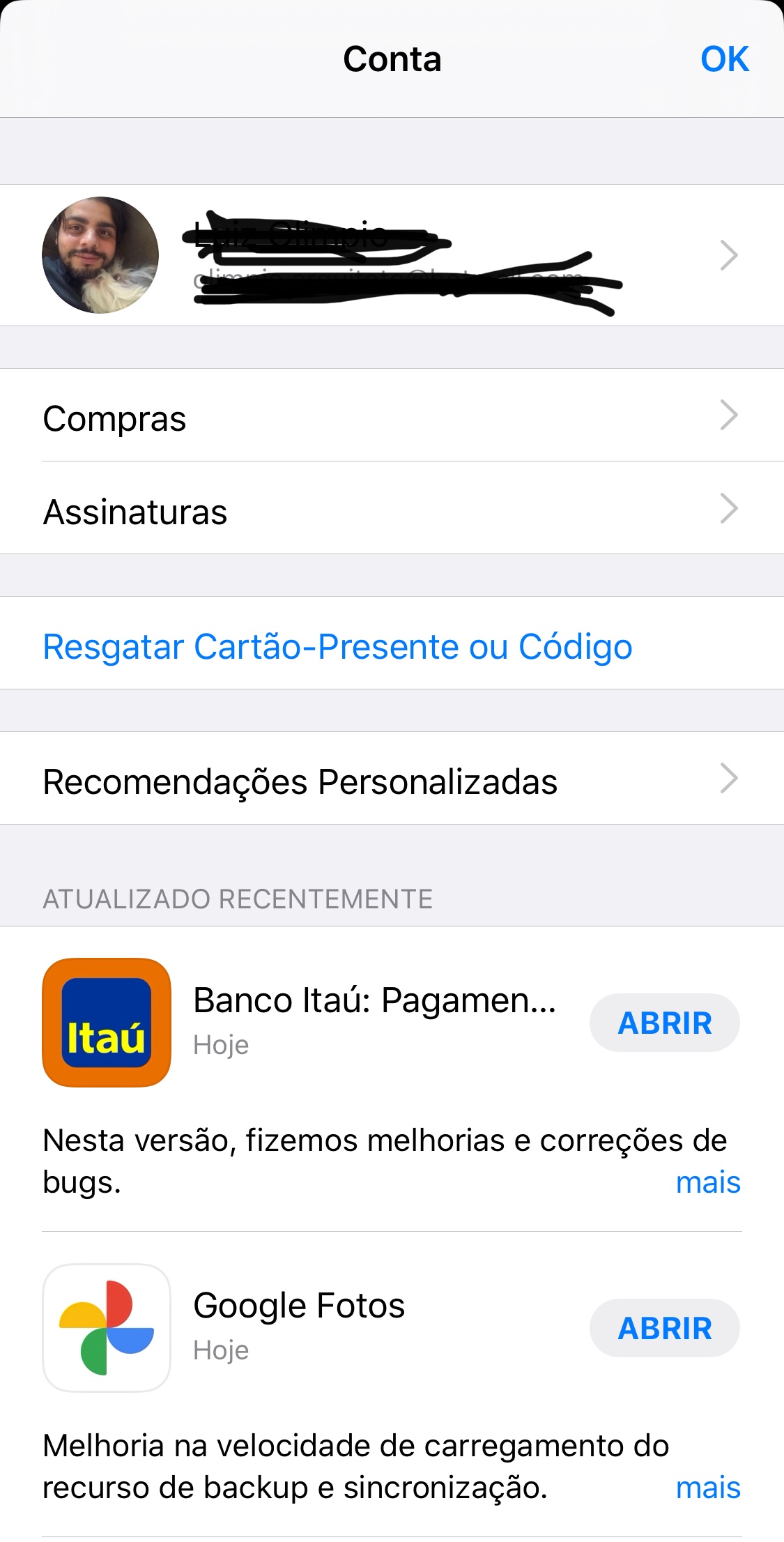Open Assinaturas subscriptions
Viewport: 784px width, 1542px height.
pyautogui.click(x=392, y=510)
